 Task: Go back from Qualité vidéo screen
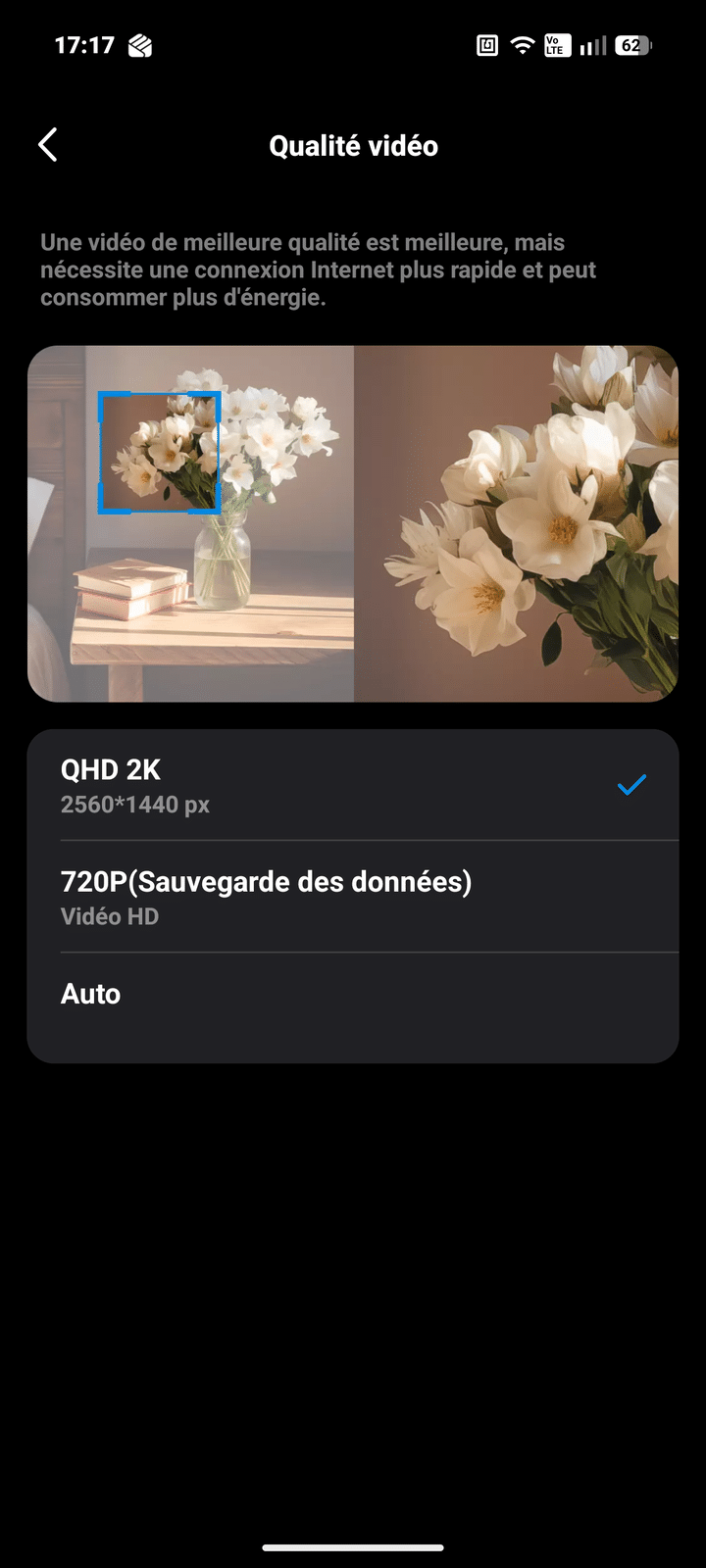(x=48, y=145)
